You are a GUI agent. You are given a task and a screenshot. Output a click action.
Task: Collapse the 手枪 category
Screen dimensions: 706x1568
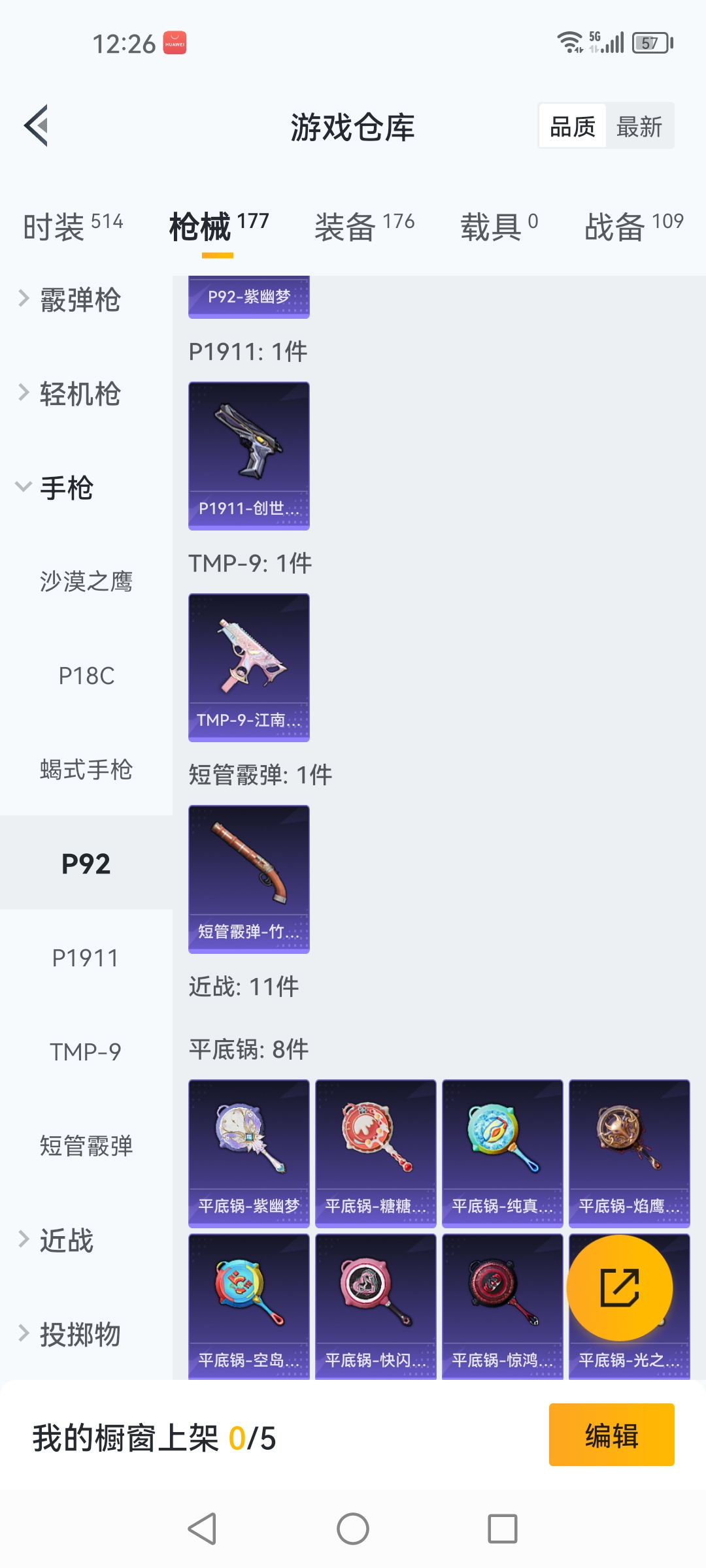[65, 488]
